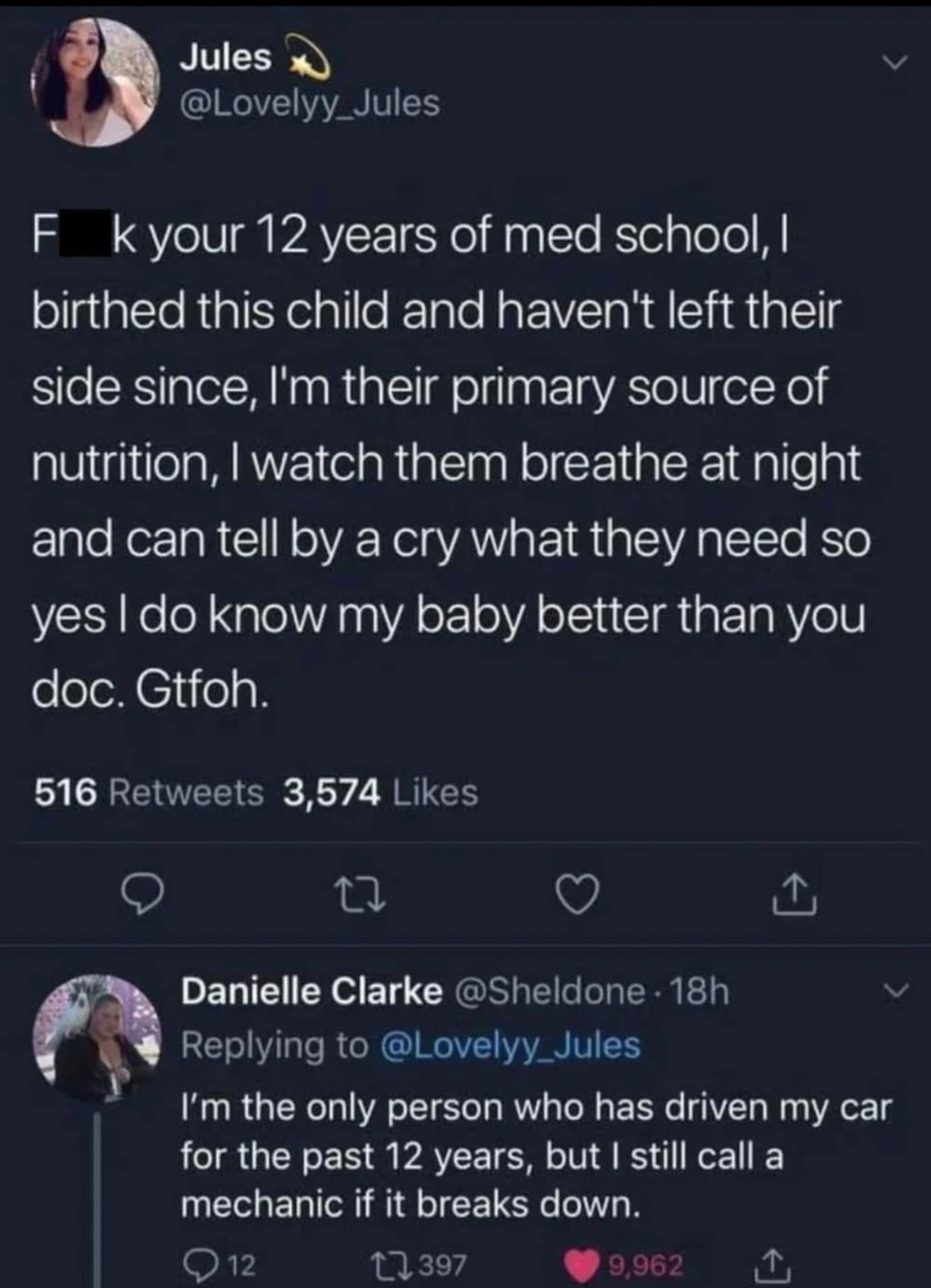The height and width of the screenshot is (1288, 931).
Task: View the 3,574 Likes list
Action: (x=381, y=792)
